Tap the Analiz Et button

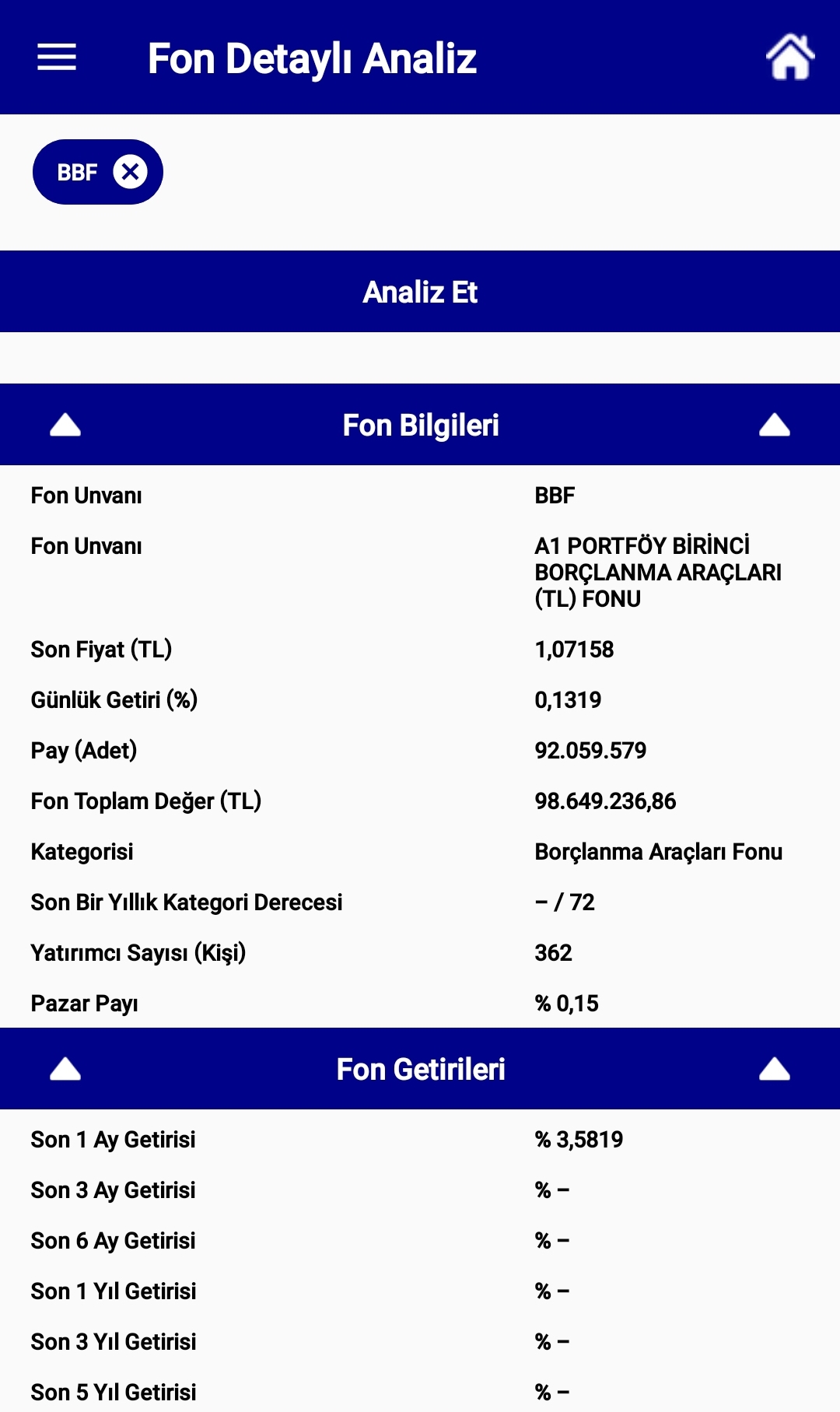420,292
